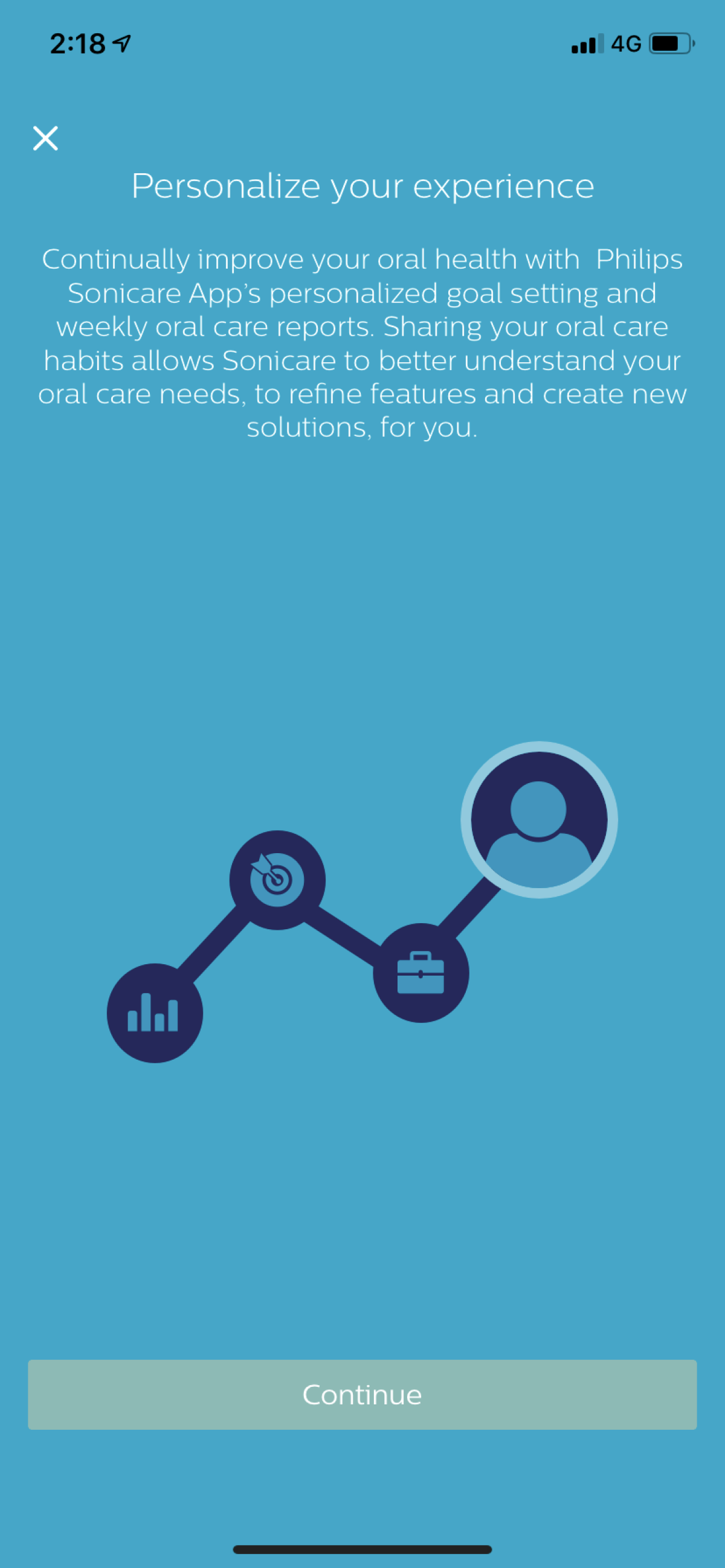Tap the Continue button
The width and height of the screenshot is (725, 1568).
(362, 1395)
